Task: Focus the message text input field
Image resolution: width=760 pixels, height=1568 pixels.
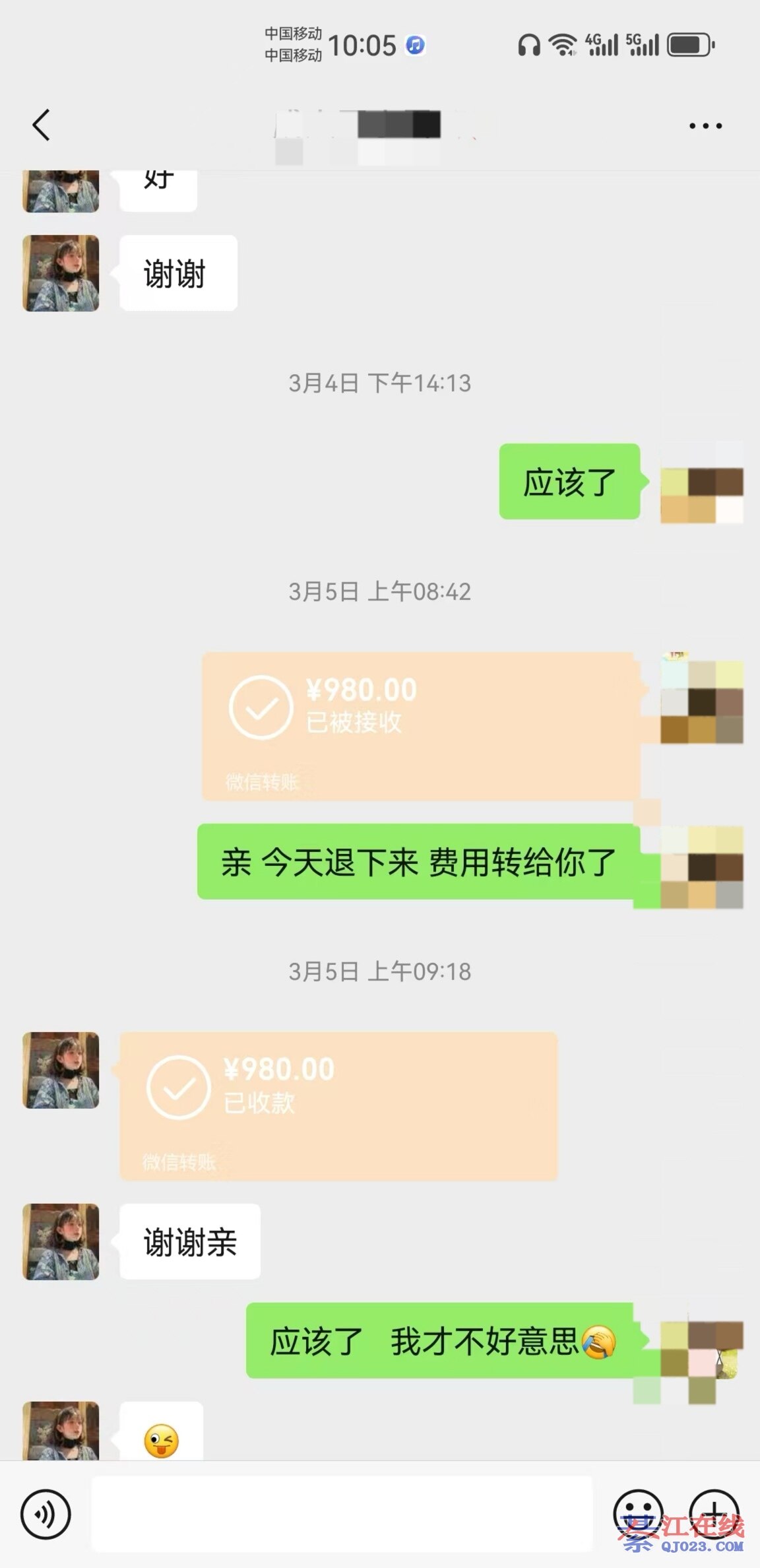Action: (342, 1513)
